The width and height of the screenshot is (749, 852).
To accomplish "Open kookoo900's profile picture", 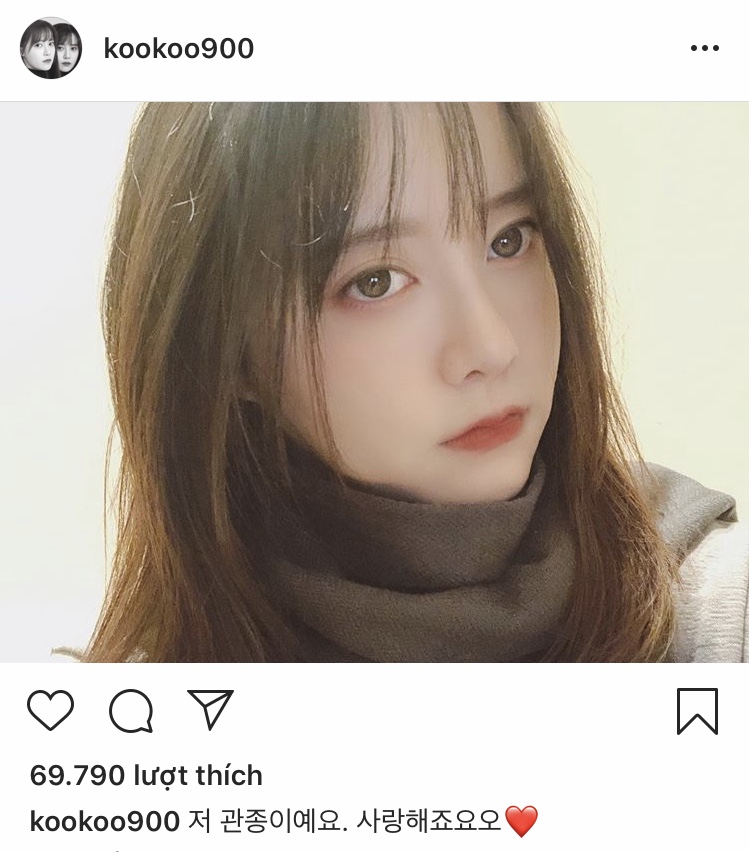I will click(x=51, y=48).
